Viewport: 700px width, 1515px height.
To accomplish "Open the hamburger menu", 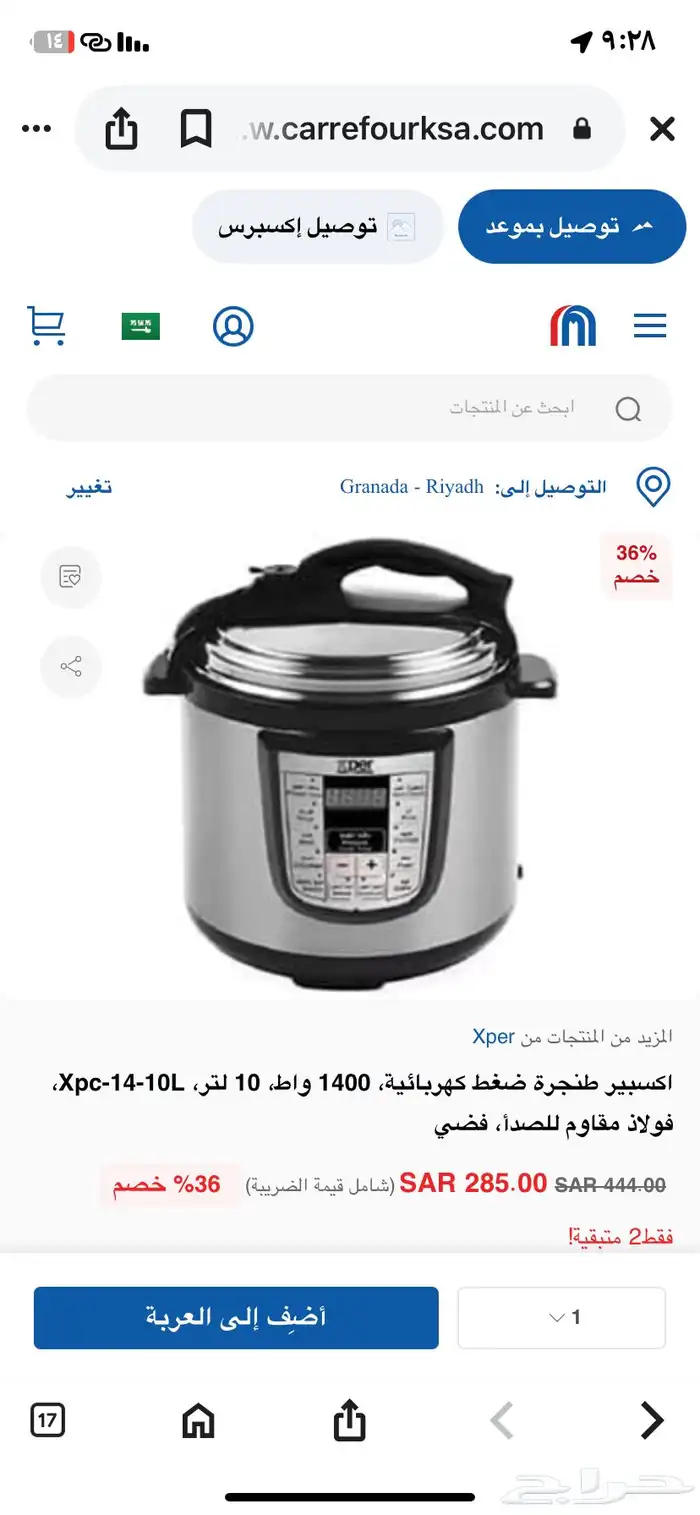I will point(650,326).
